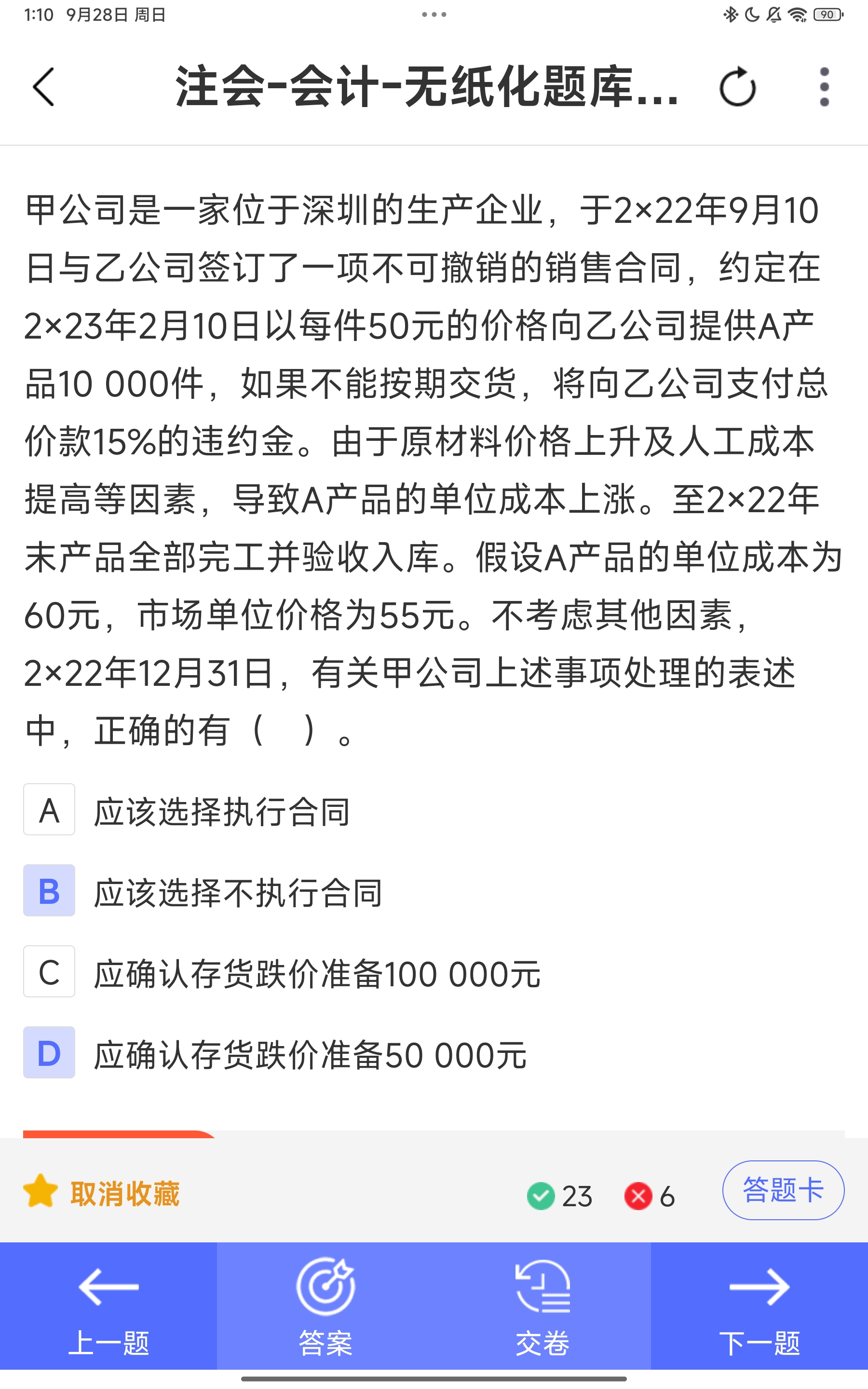
Task: Open the three-dot overflow menu
Action: 825,87
